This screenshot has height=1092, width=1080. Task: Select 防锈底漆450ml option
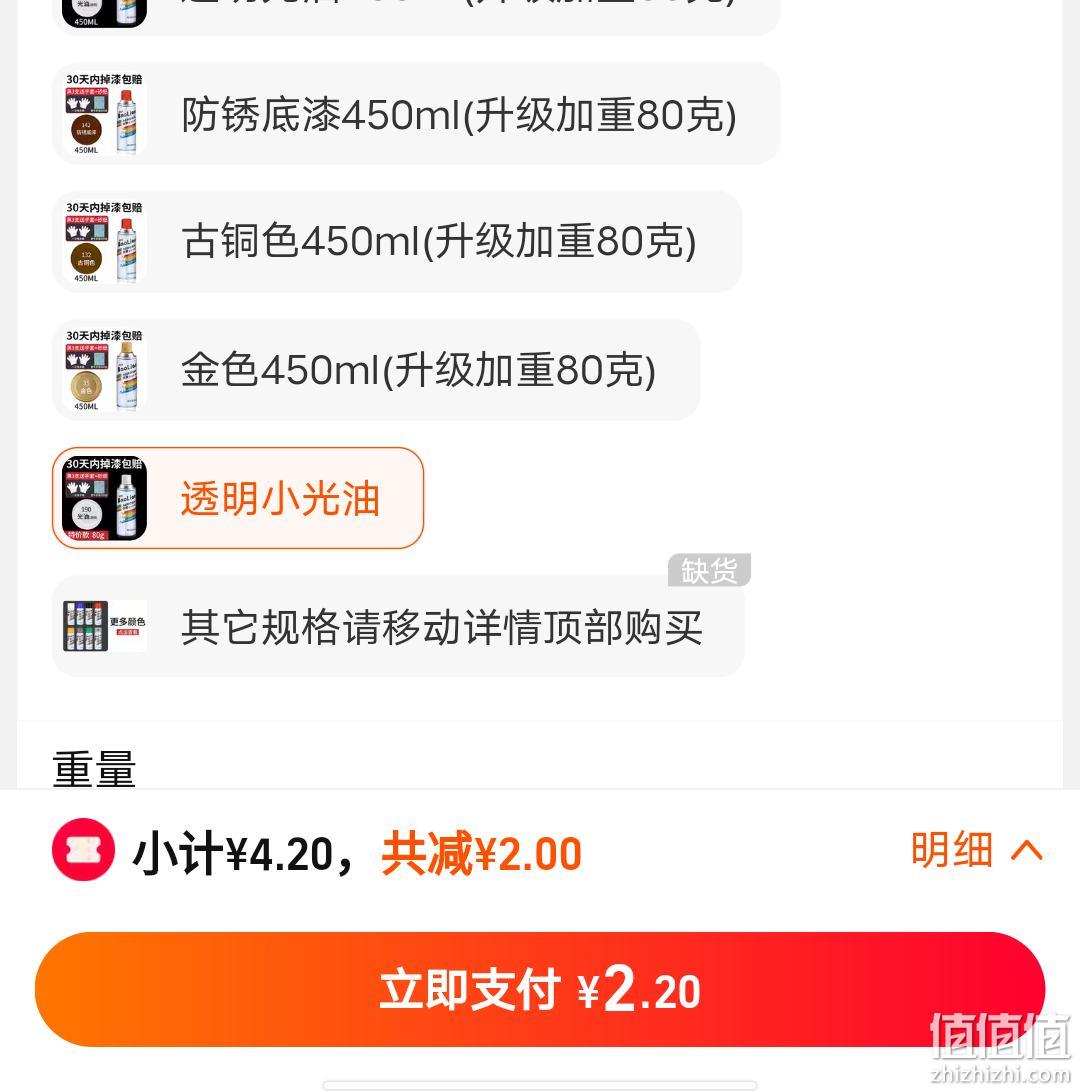415,115
